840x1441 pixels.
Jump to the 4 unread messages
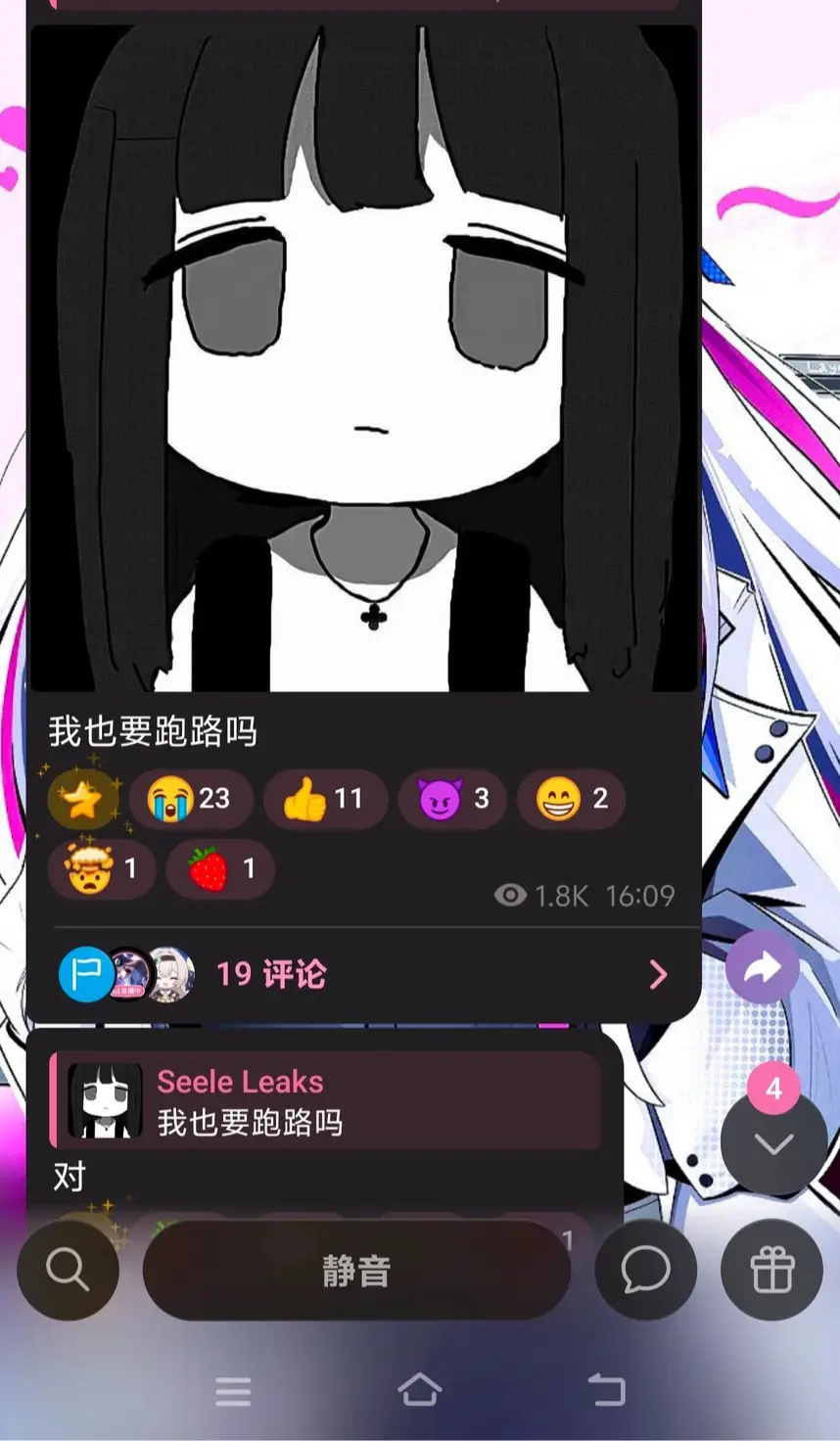click(773, 1143)
